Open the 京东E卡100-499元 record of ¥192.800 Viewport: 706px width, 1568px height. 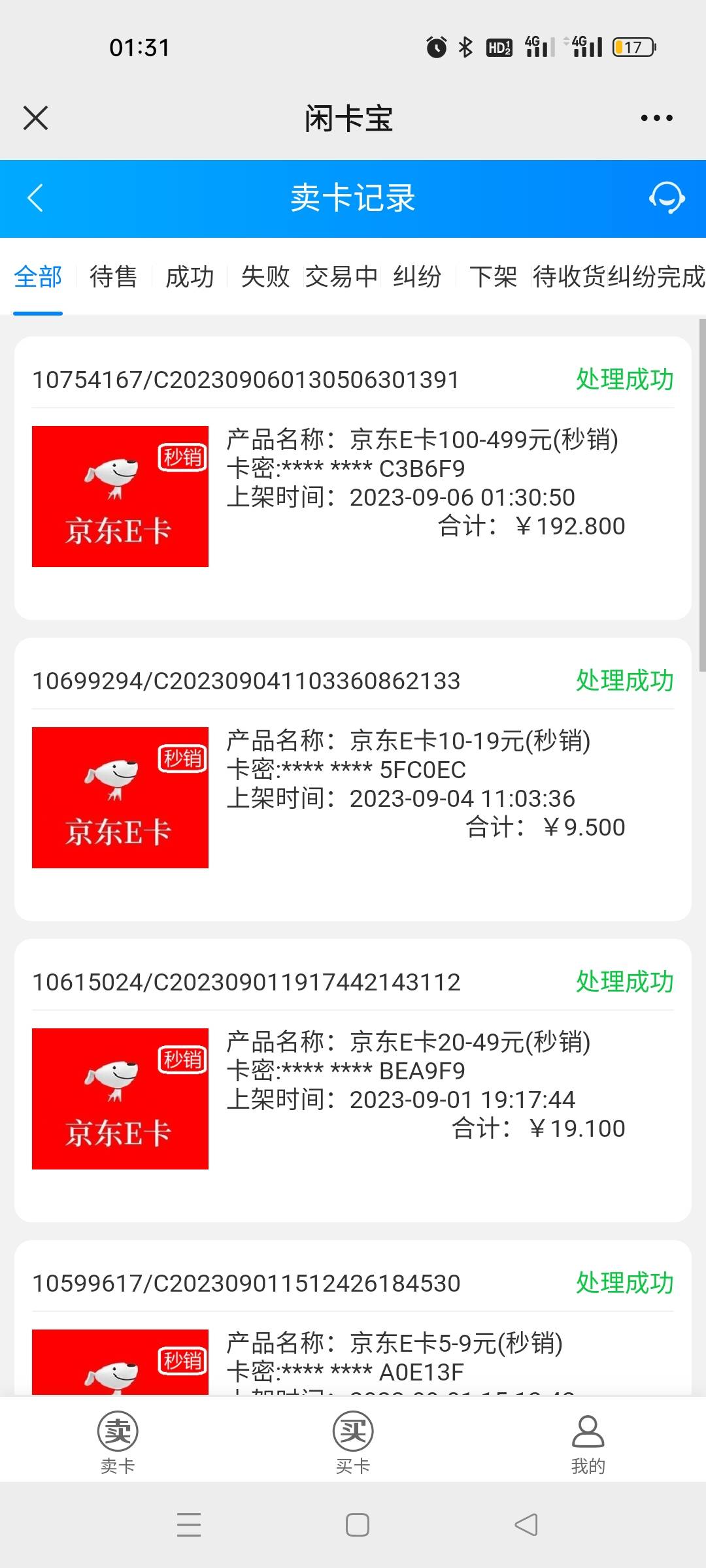(353, 478)
